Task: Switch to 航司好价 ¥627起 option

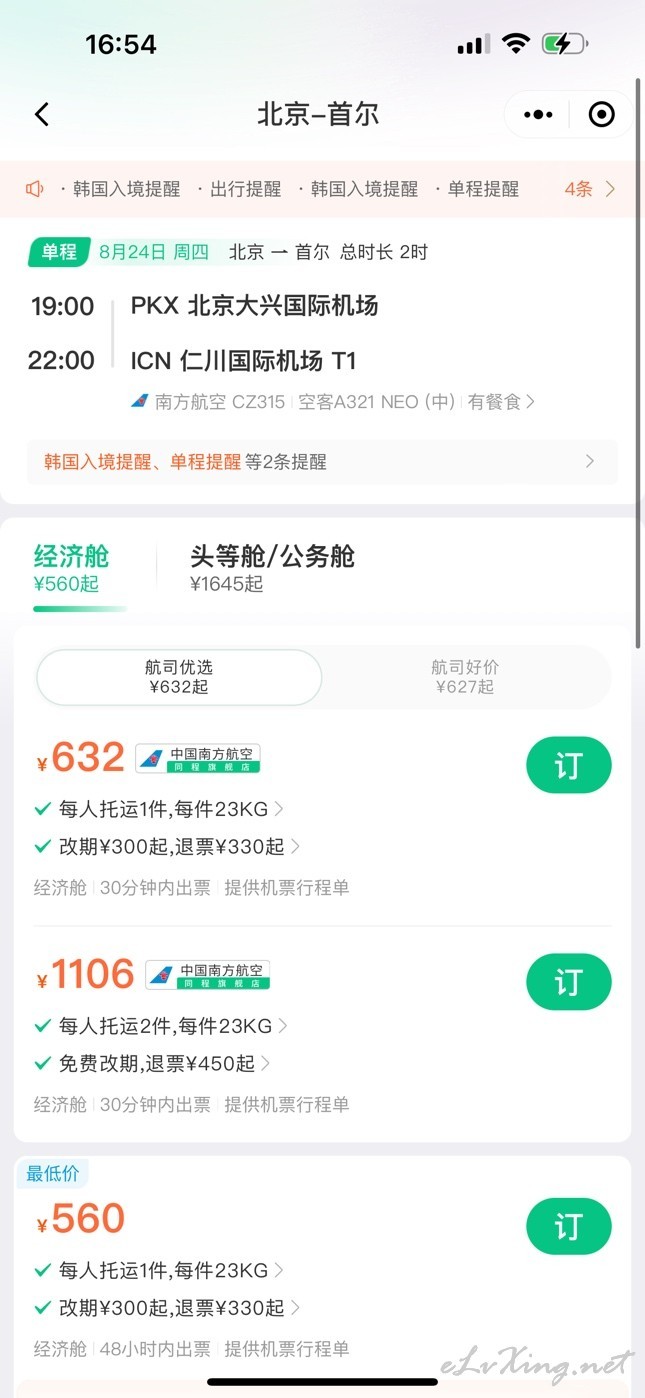Action: pyautogui.click(x=465, y=677)
